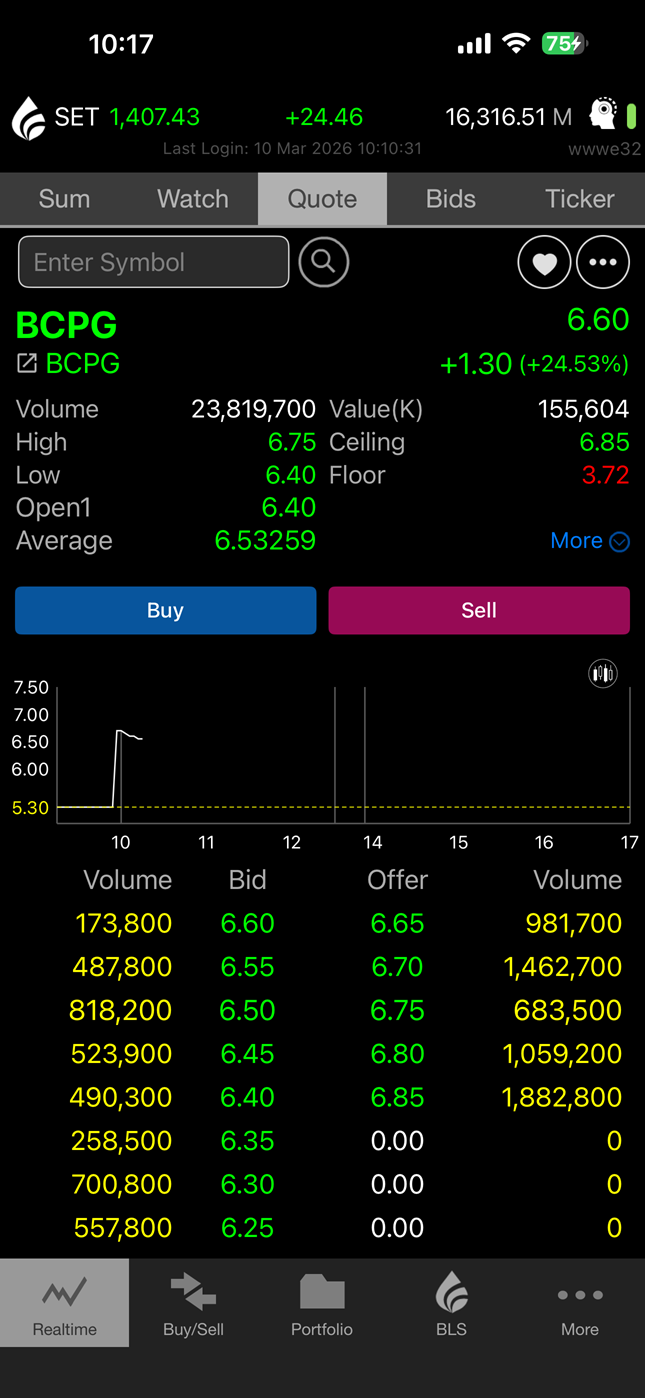Screen dimensions: 645x1398
Task: Focus the Enter Symbol field
Action: tap(154, 262)
